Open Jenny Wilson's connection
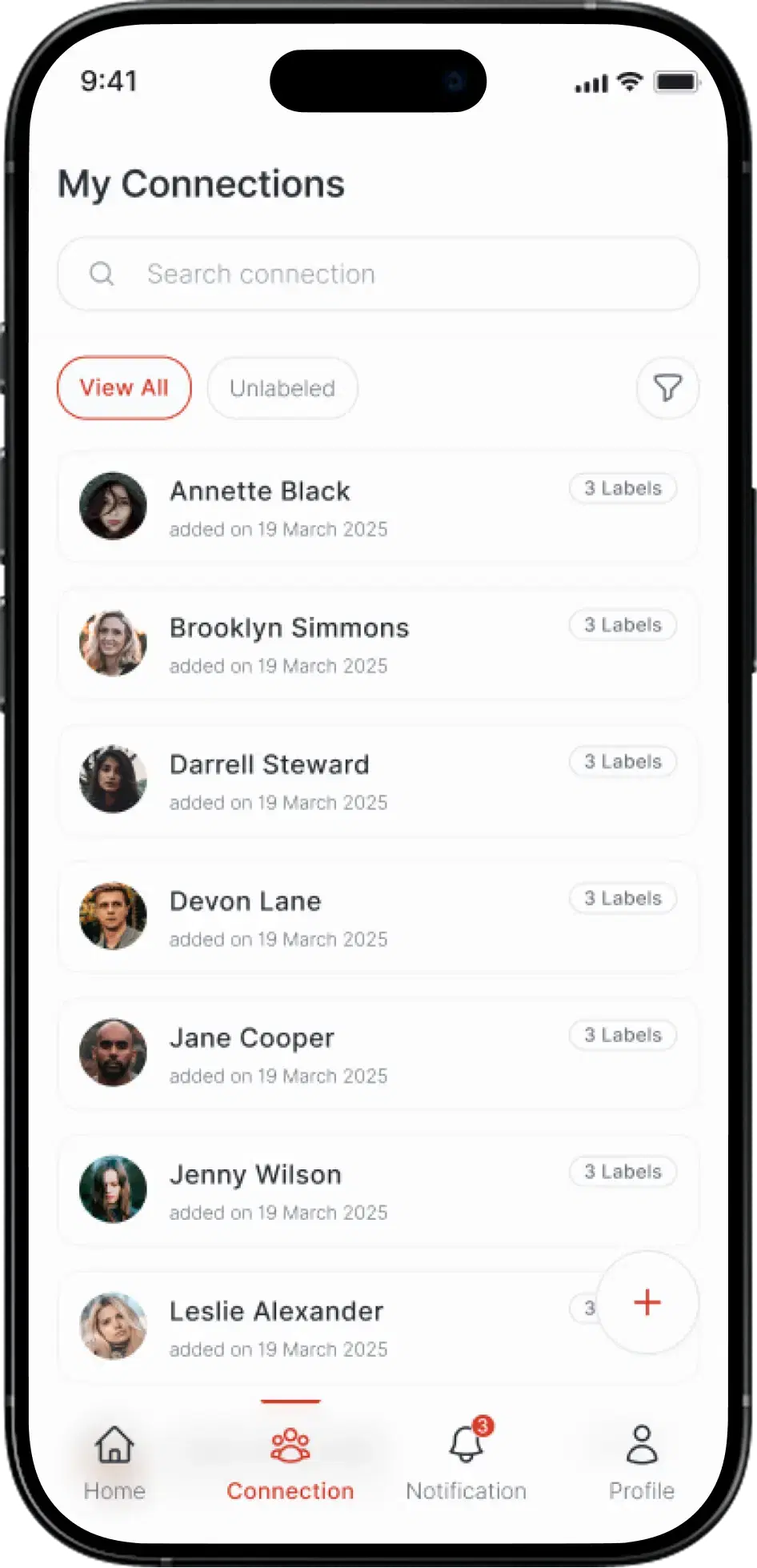This screenshot has height=1568, width=757. pyautogui.click(x=320, y=1192)
